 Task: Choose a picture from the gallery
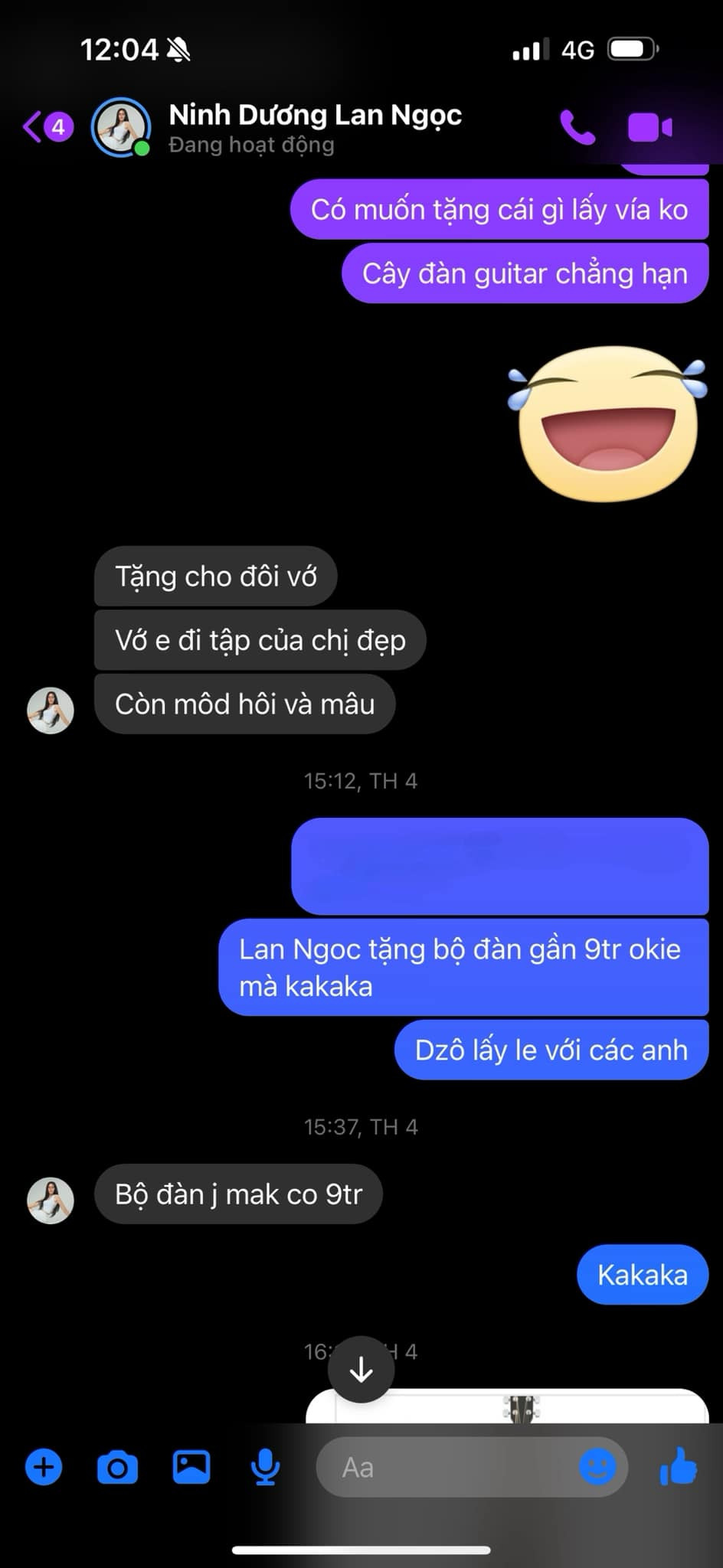pos(191,1467)
